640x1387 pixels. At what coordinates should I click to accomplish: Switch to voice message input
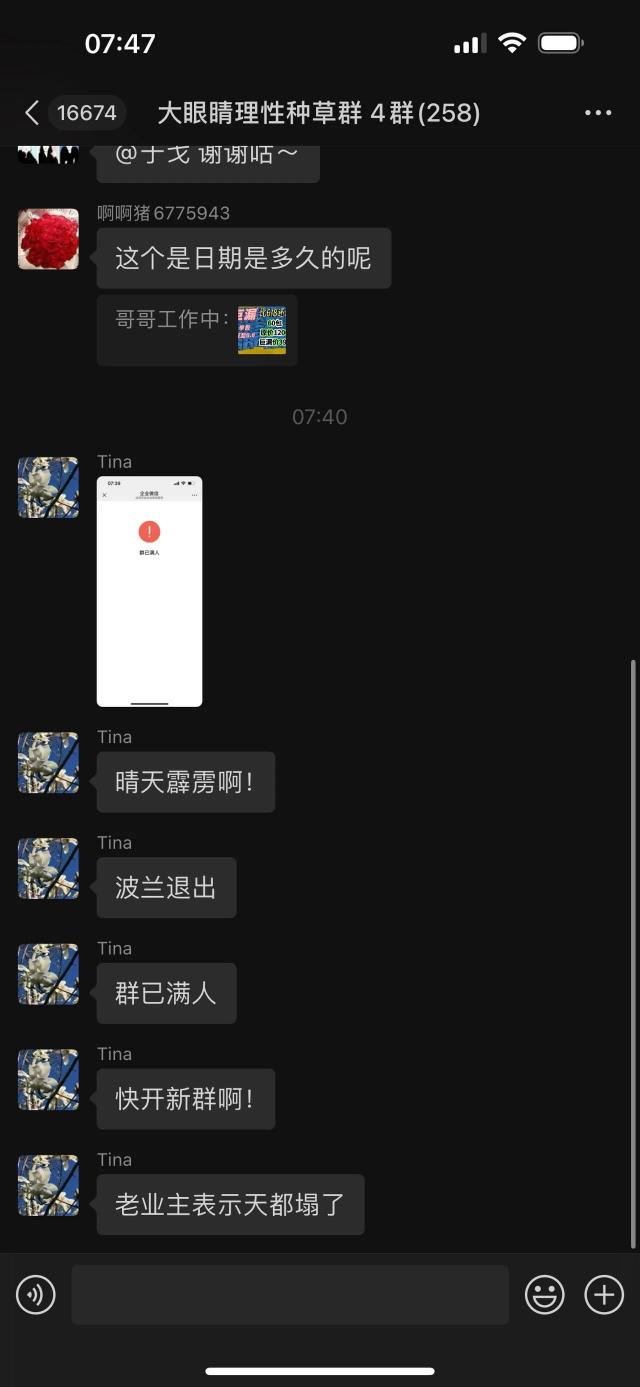tap(36, 1295)
